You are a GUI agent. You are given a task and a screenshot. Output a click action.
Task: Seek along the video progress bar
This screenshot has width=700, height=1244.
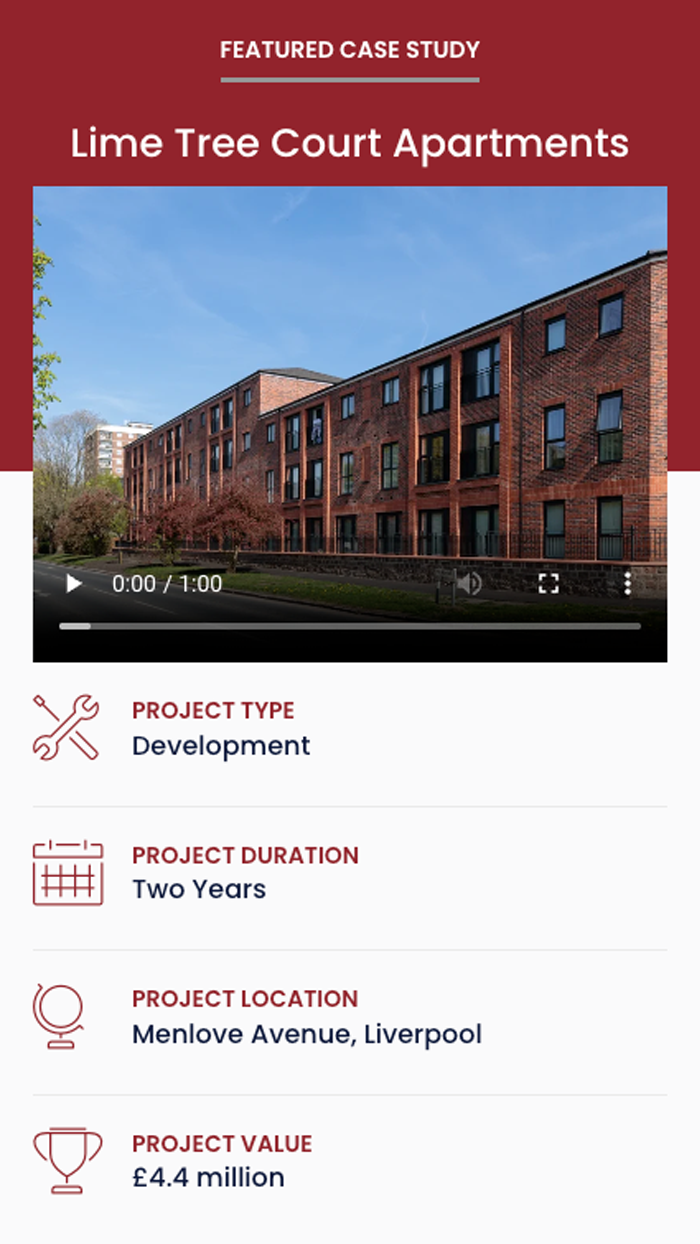pyautogui.click(x=350, y=626)
